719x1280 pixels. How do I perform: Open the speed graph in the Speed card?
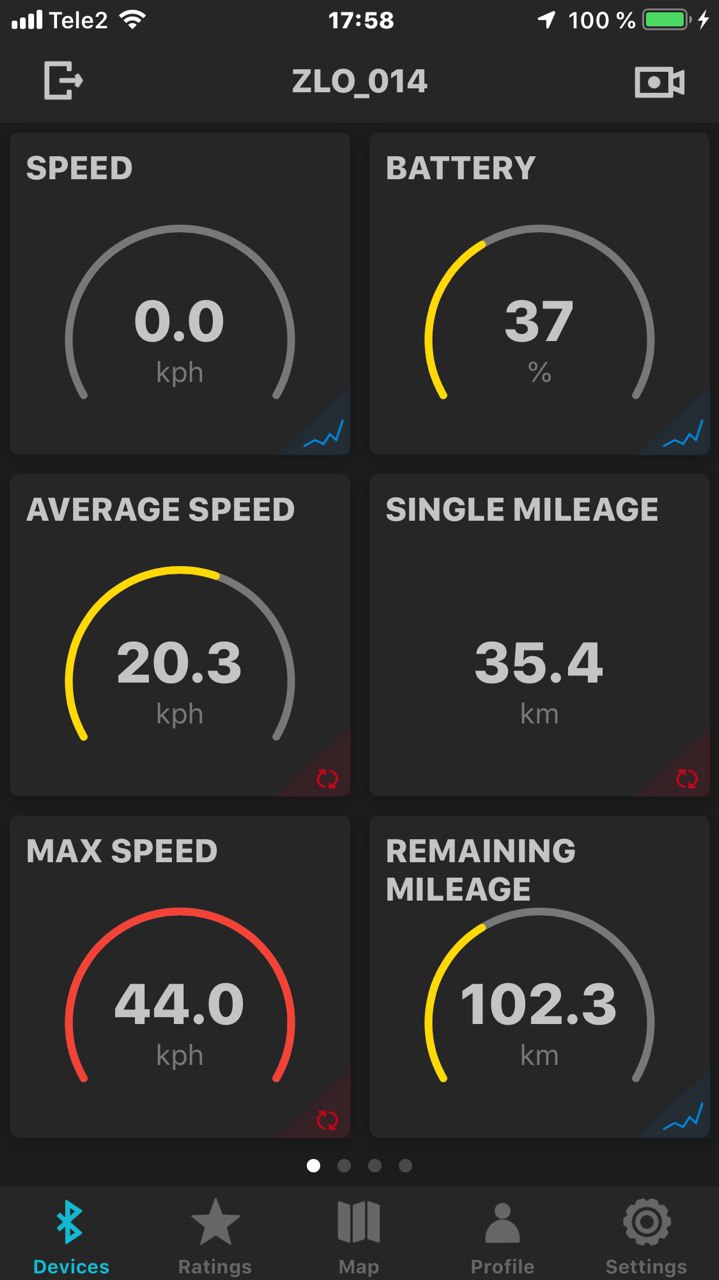pos(324,433)
